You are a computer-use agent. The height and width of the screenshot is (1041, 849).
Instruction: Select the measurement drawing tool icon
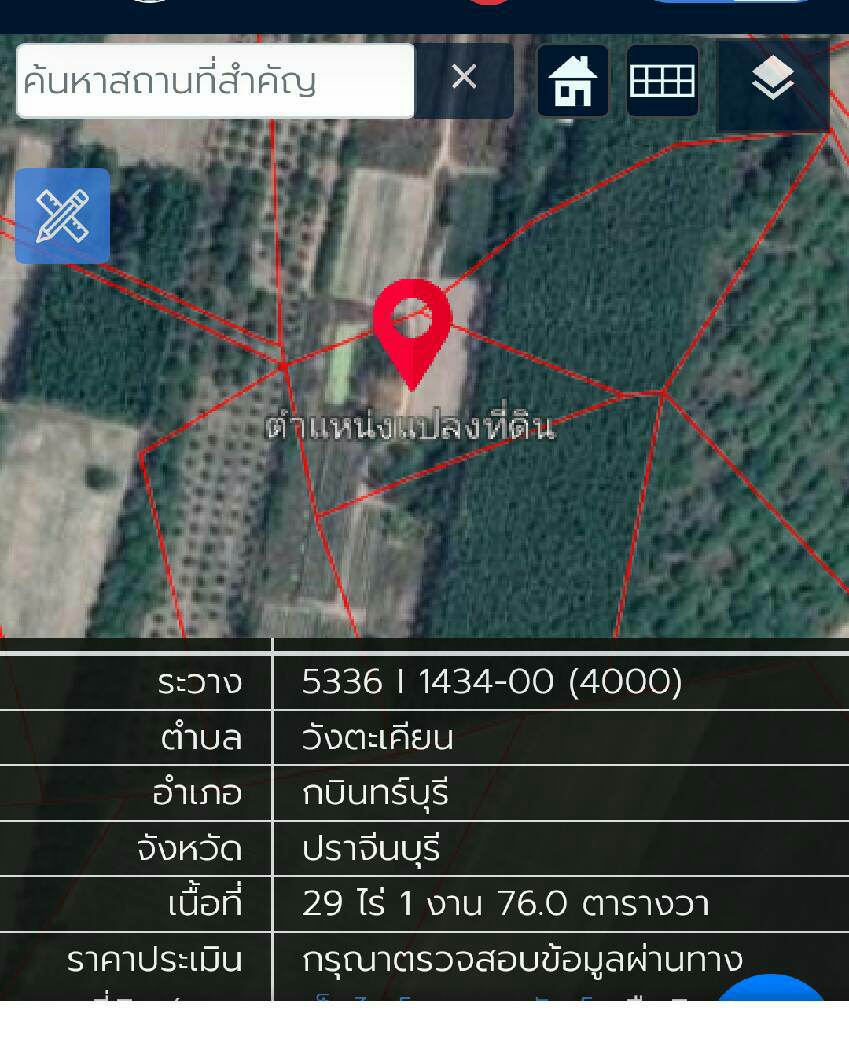[62, 216]
